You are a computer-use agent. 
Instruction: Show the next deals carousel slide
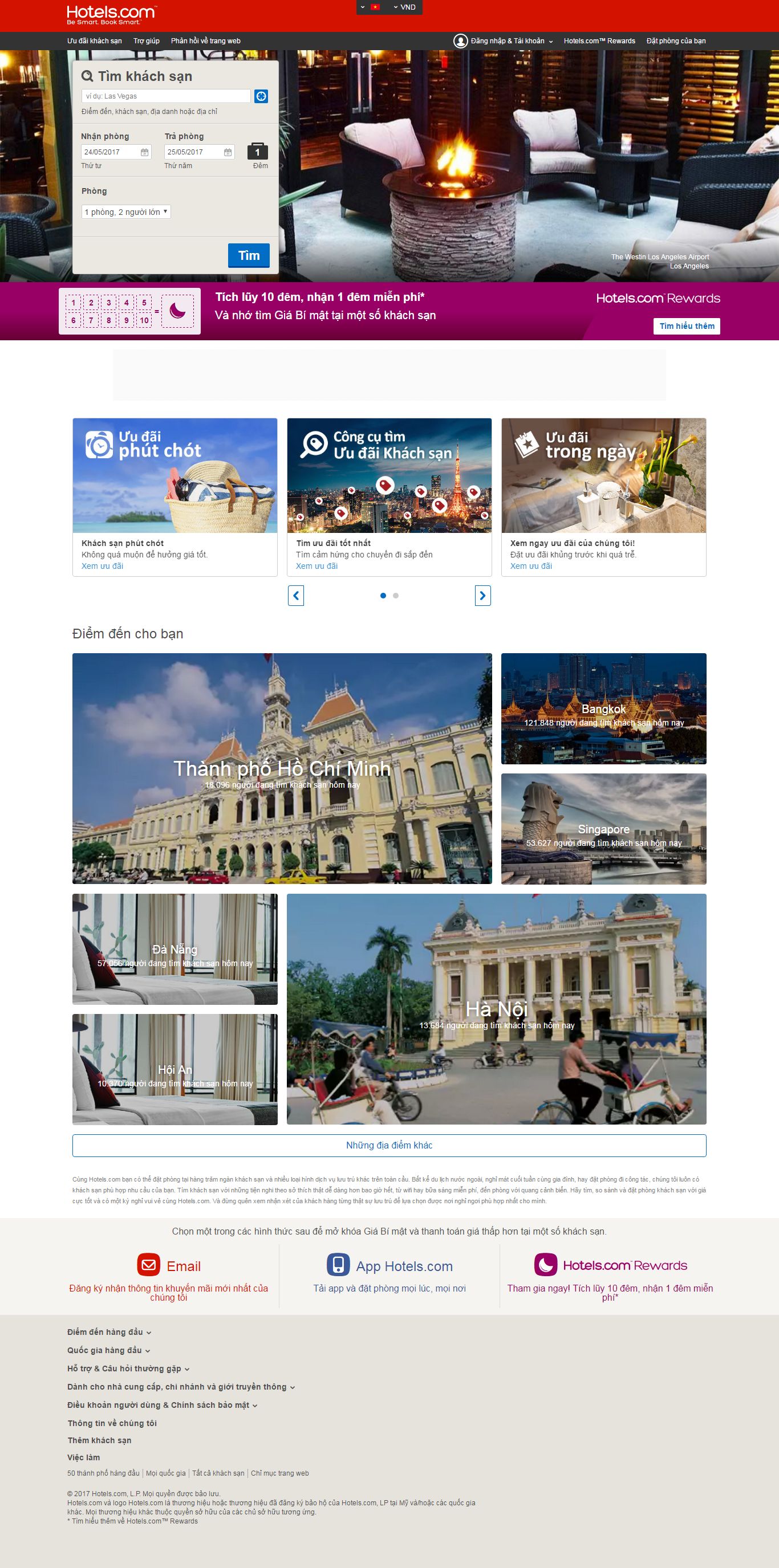[482, 595]
